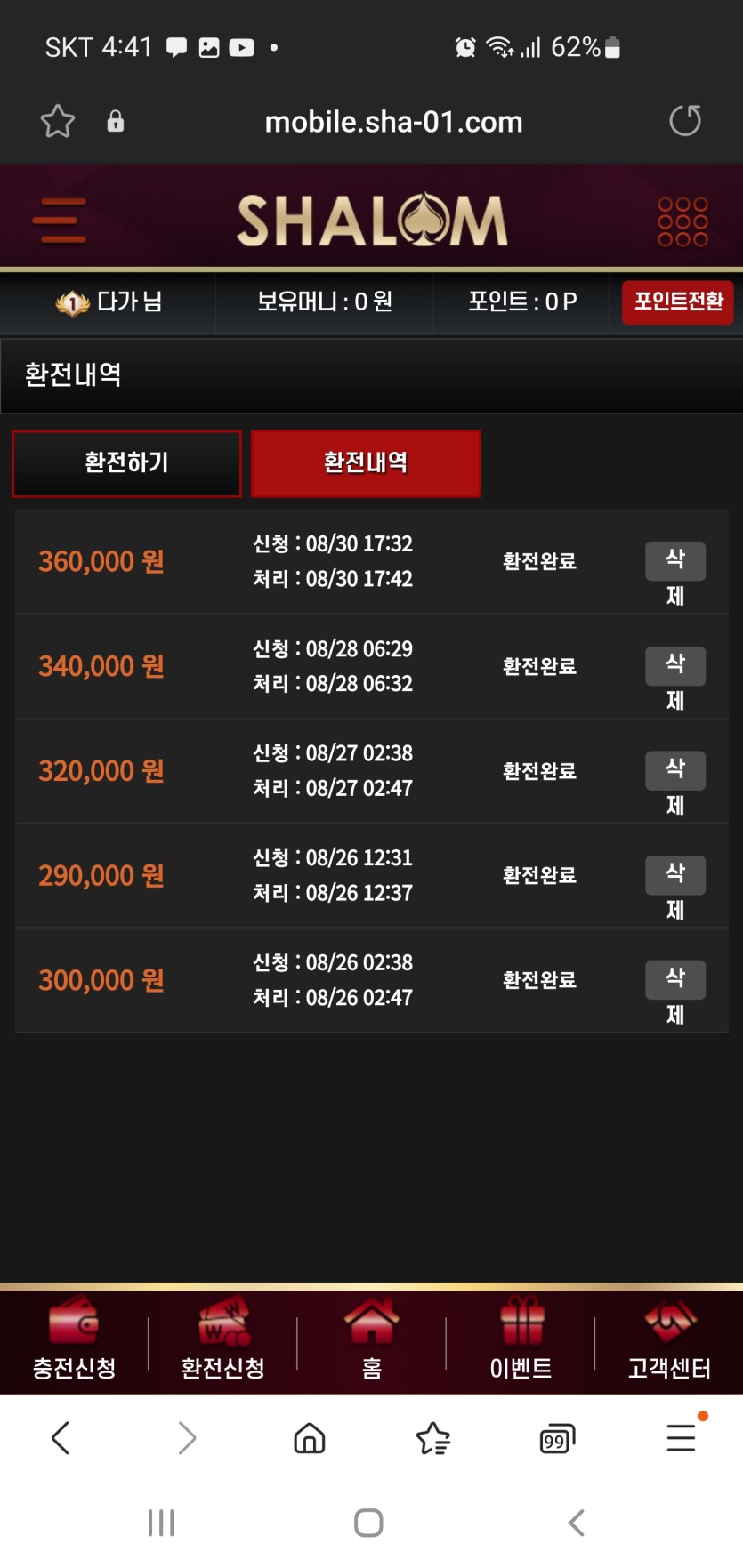The width and height of the screenshot is (743, 1568).
Task: Remove the 300,000 원 withdrawal entry
Action: click(675, 980)
